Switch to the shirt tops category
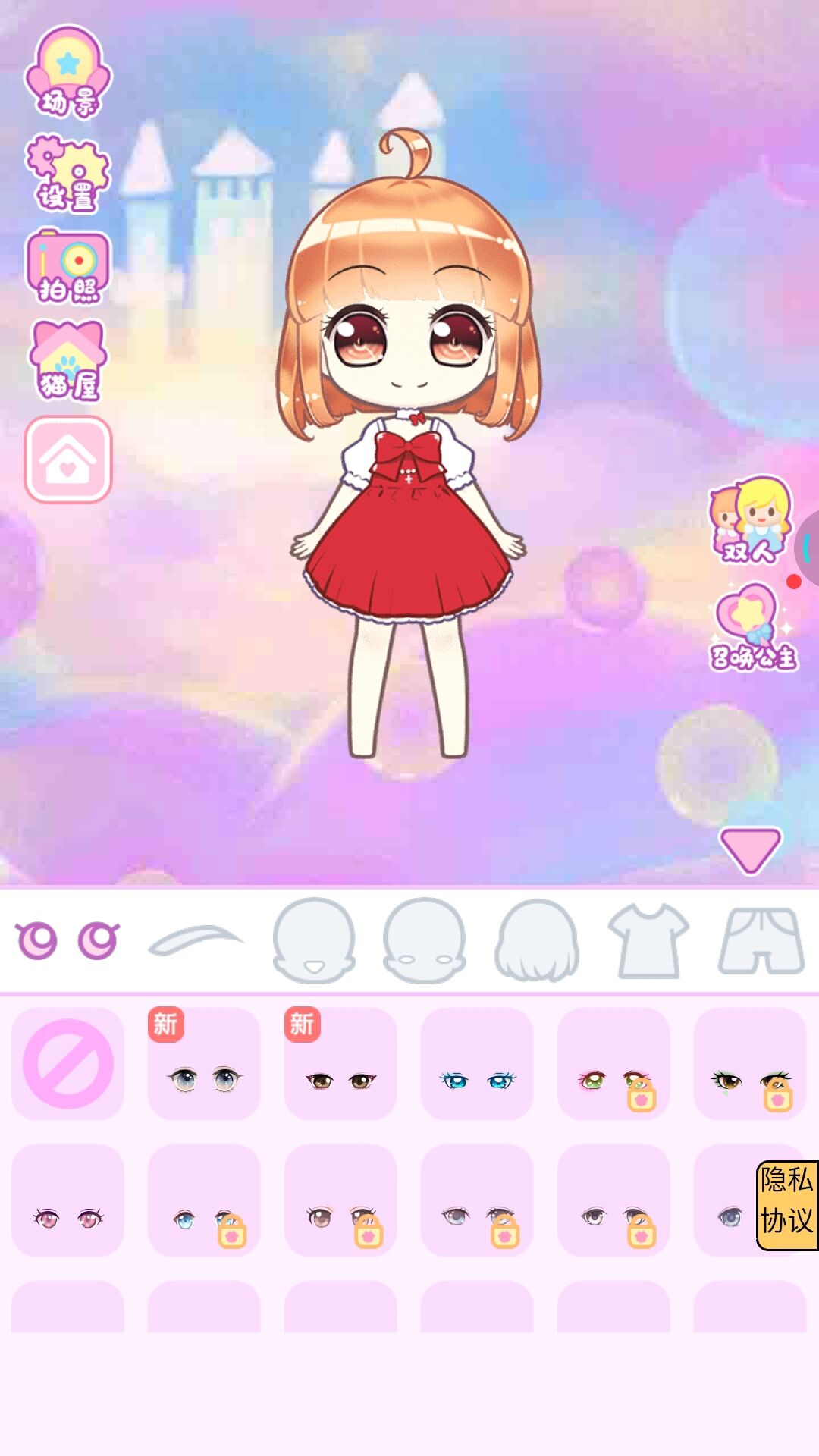This screenshot has width=819, height=1456. click(648, 940)
